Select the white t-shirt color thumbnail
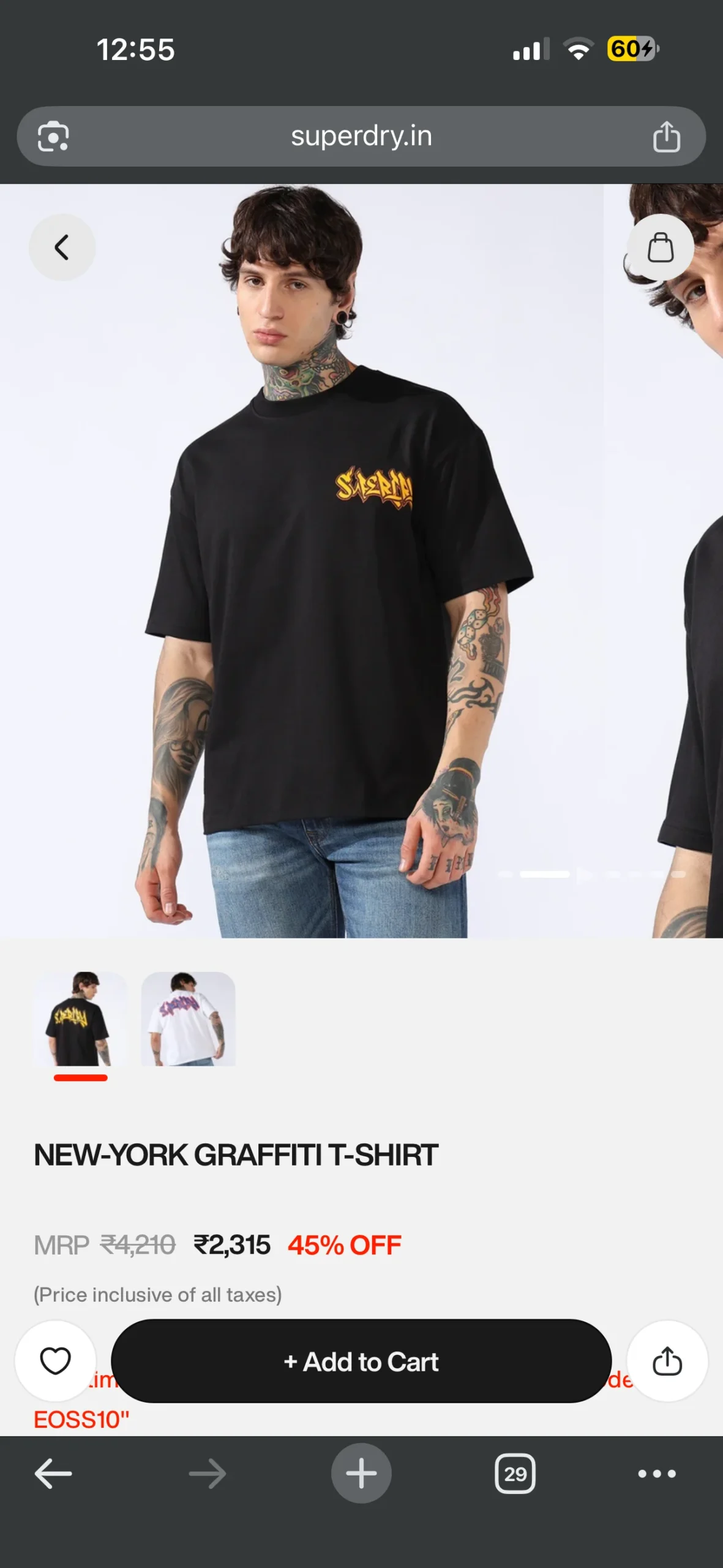 (x=188, y=1019)
